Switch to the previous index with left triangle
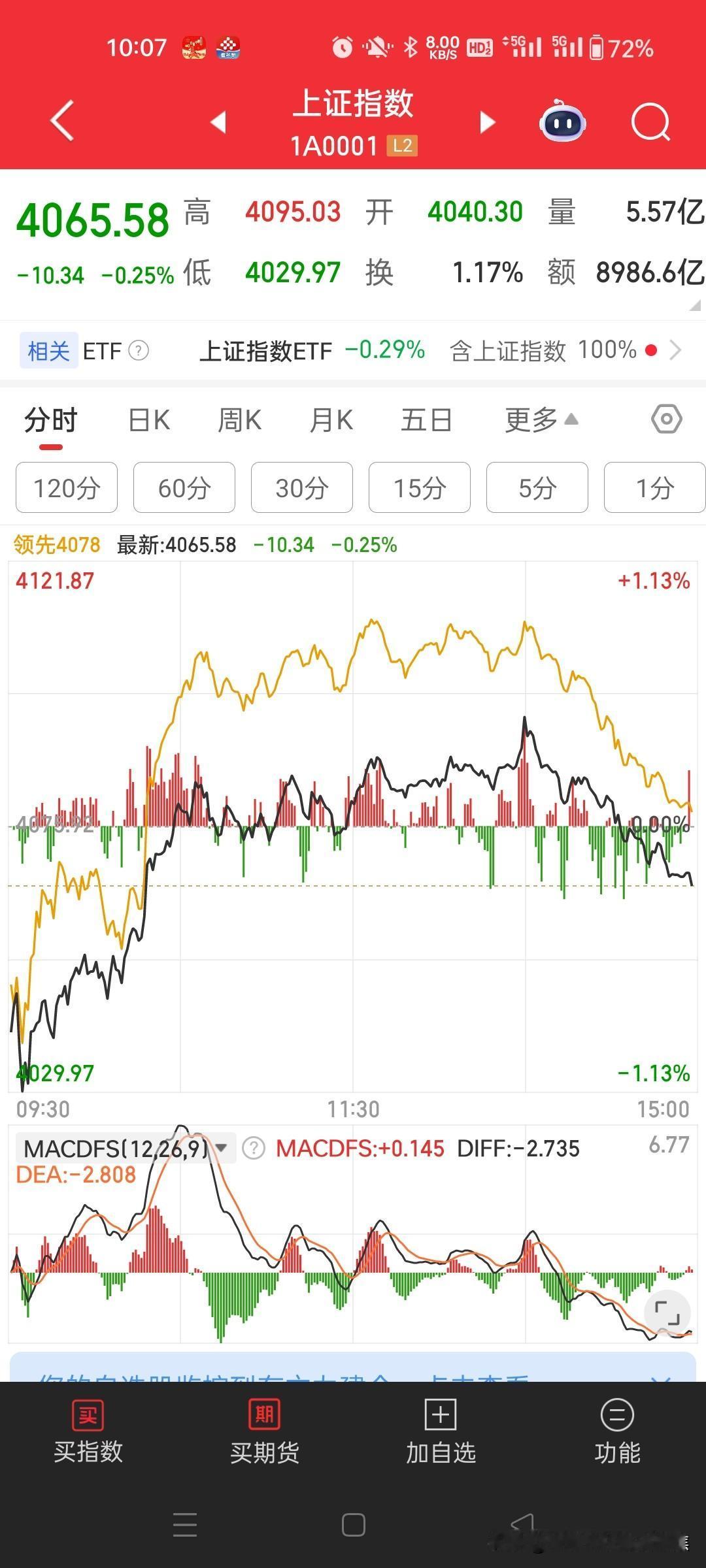 point(218,122)
